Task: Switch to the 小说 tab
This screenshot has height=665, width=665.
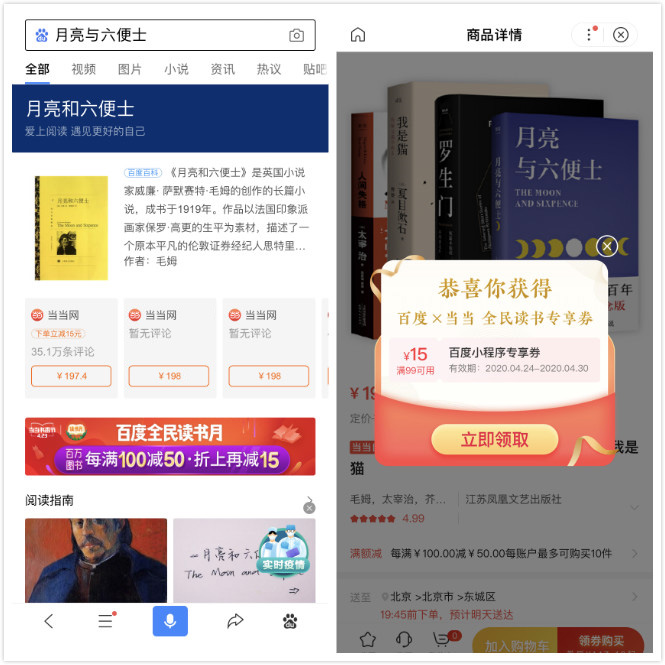Action: pos(176,69)
